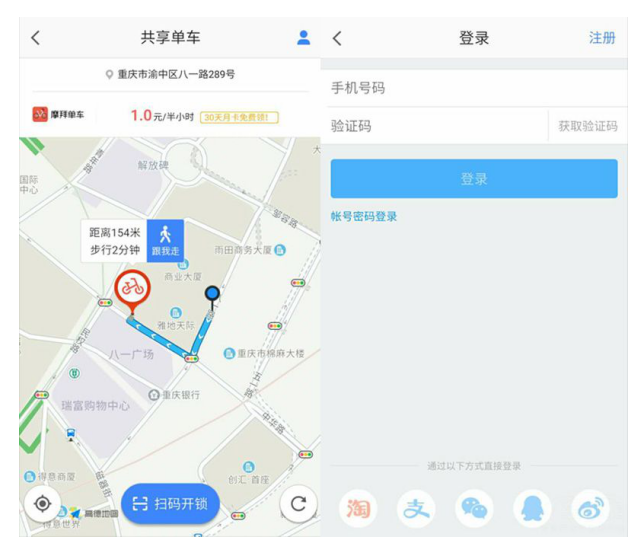Select the red bike marker on map
The height and width of the screenshot is (549, 641).
[x=133, y=288]
